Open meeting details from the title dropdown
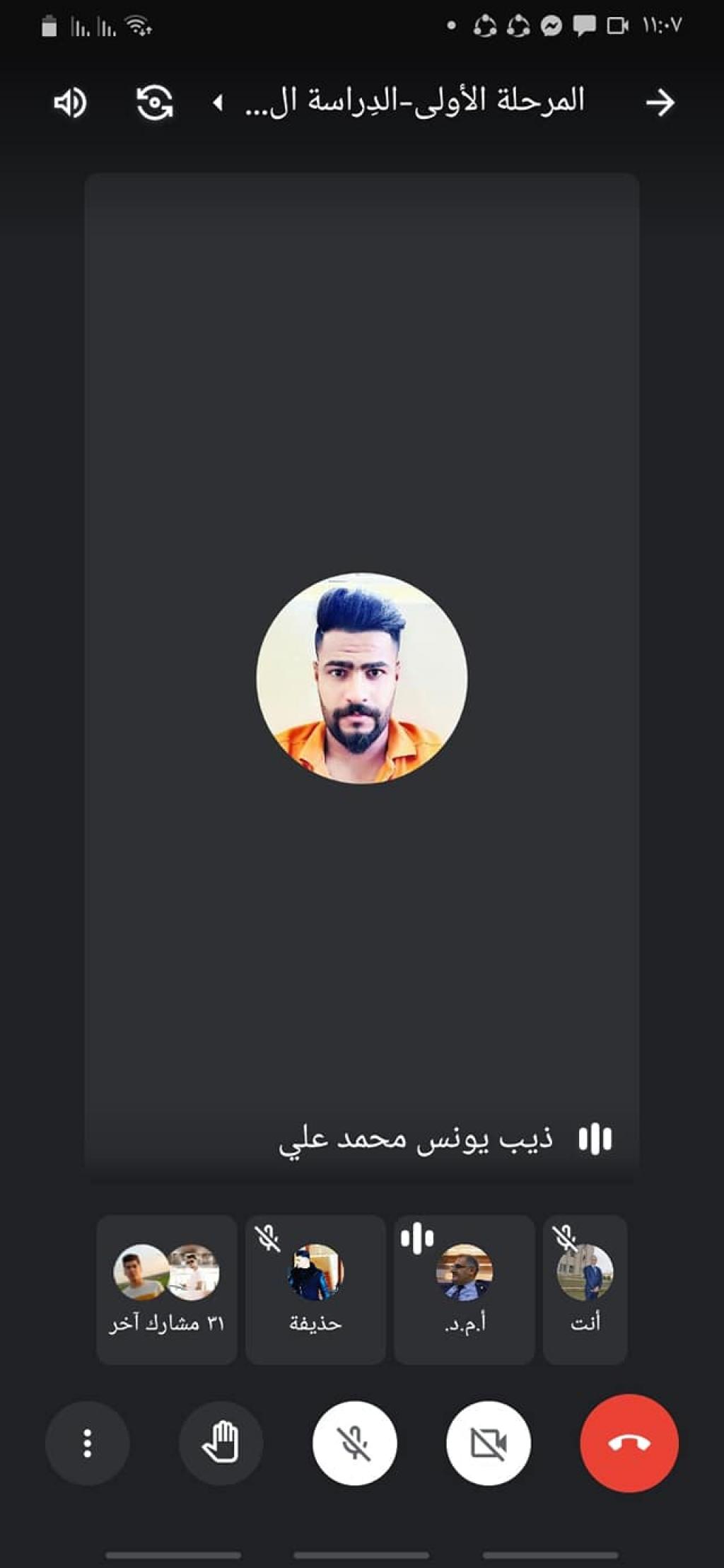The width and height of the screenshot is (724, 1568). pos(399,103)
